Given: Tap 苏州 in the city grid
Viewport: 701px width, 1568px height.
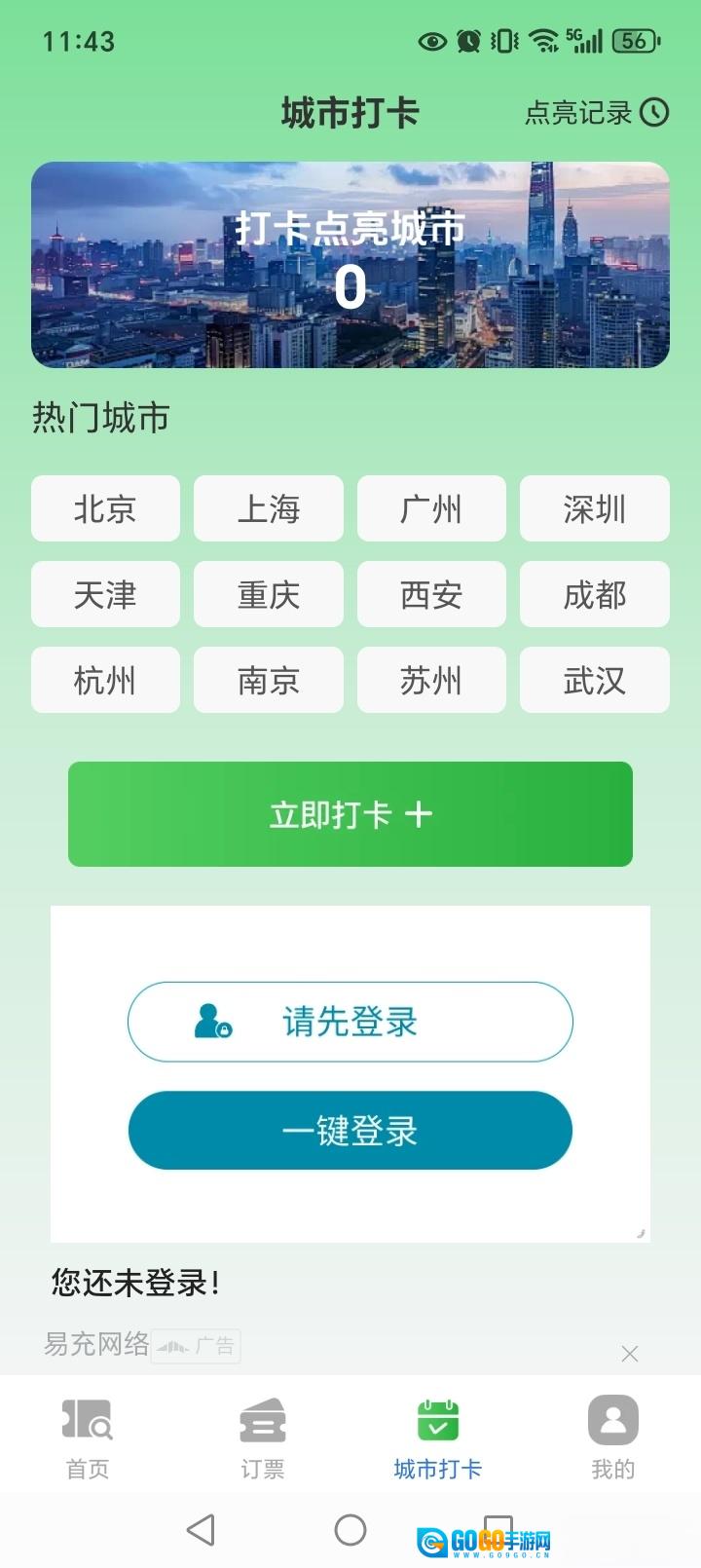Looking at the screenshot, I should pos(431,680).
